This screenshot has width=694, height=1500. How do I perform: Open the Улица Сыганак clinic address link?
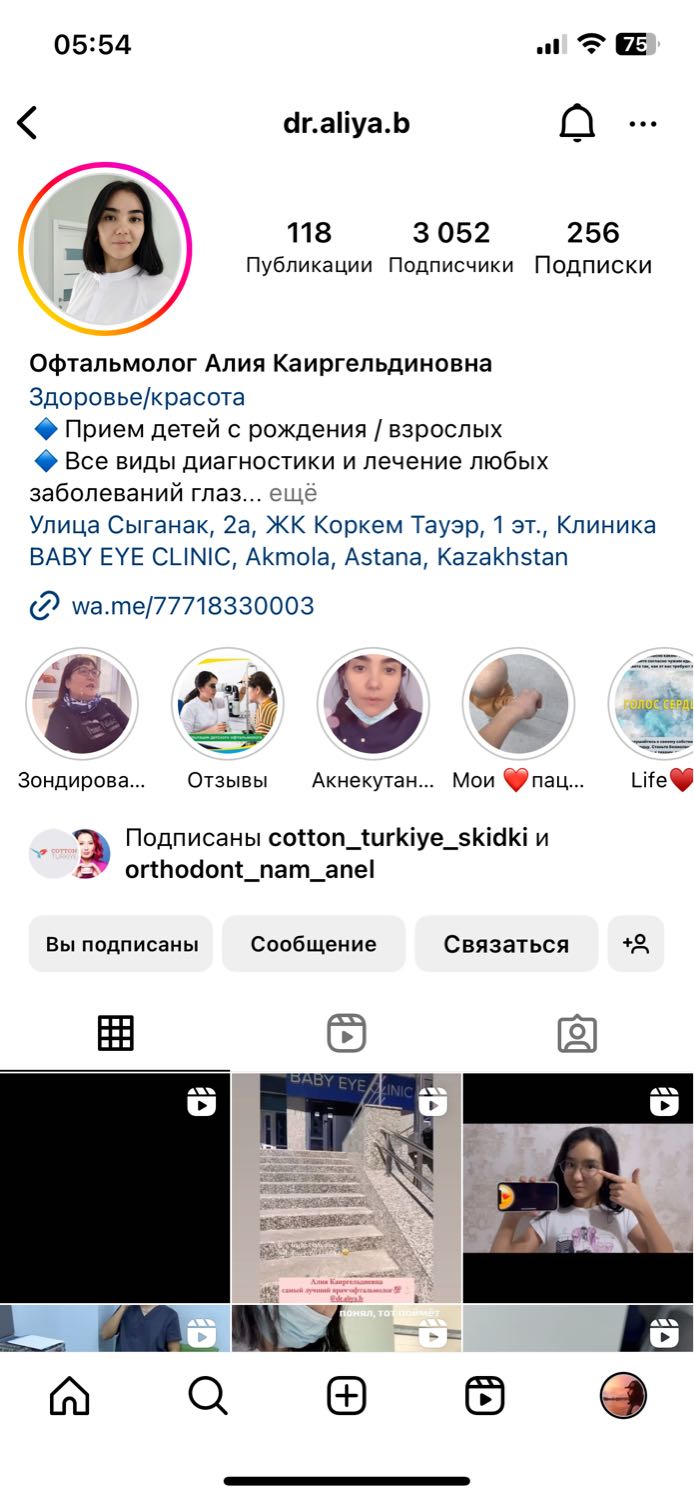(x=343, y=541)
